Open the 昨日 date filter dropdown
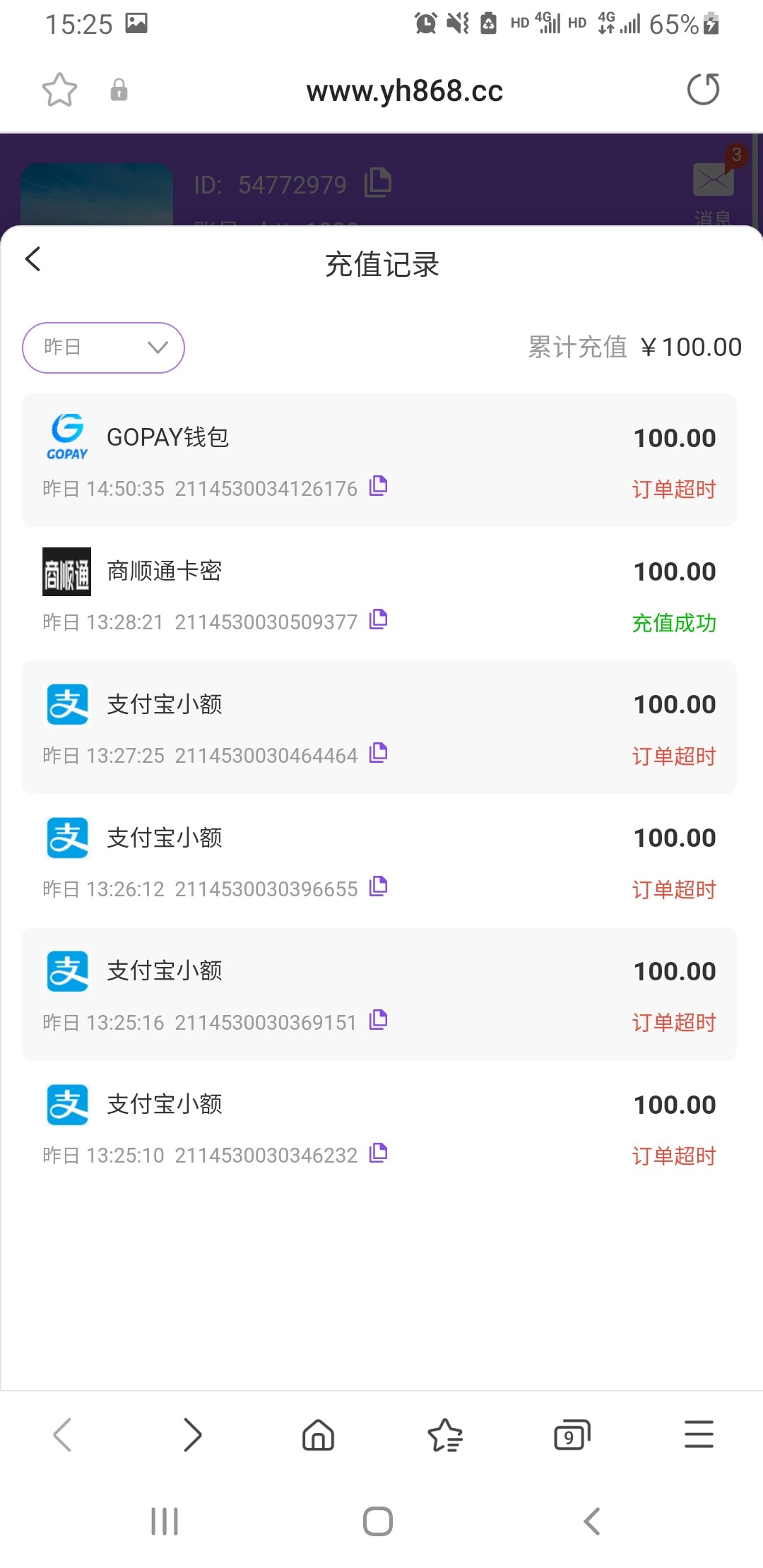This screenshot has height=1568, width=763. coord(102,348)
